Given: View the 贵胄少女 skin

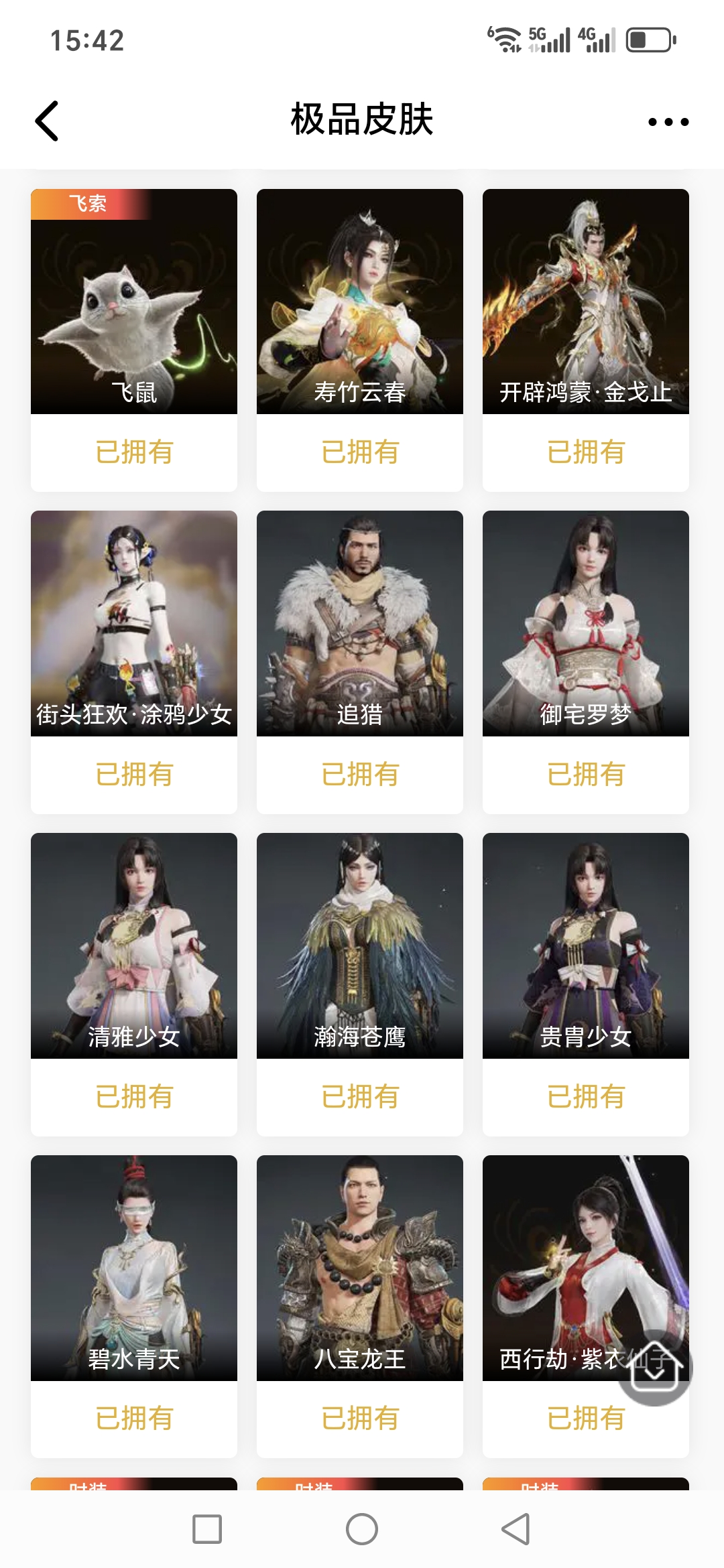Looking at the screenshot, I should point(586,945).
